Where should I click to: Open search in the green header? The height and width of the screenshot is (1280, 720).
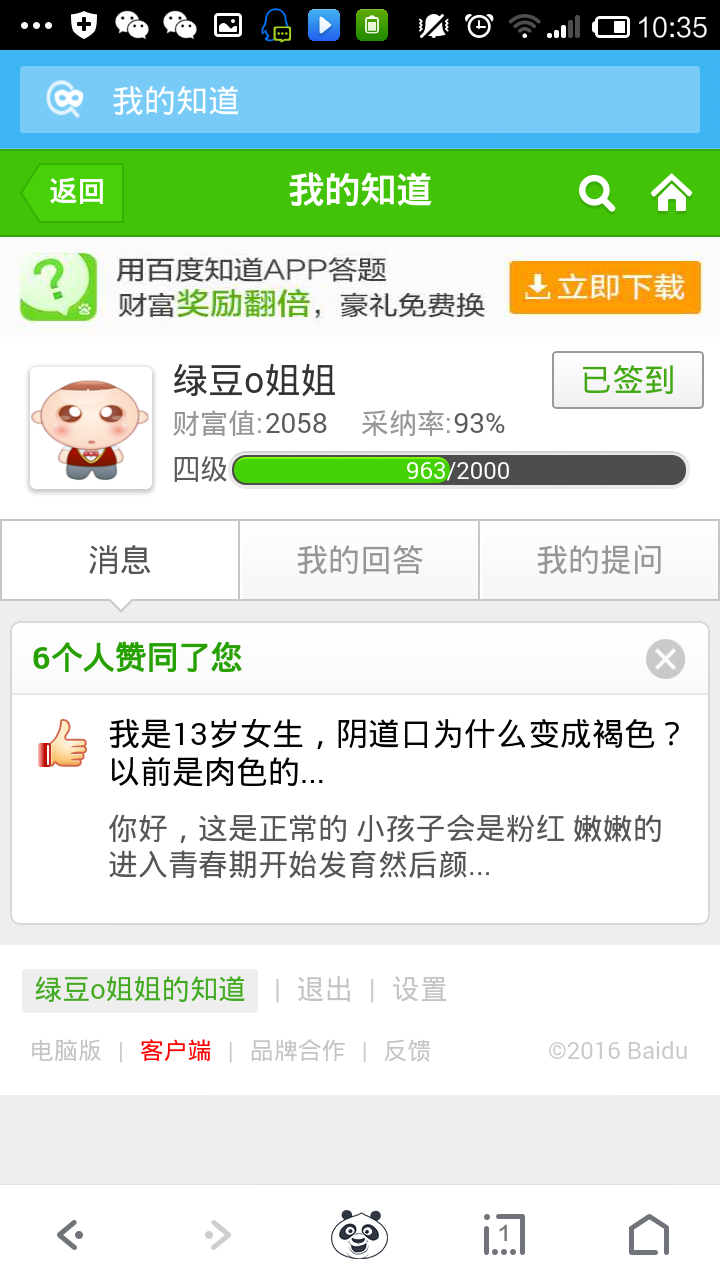click(x=597, y=193)
